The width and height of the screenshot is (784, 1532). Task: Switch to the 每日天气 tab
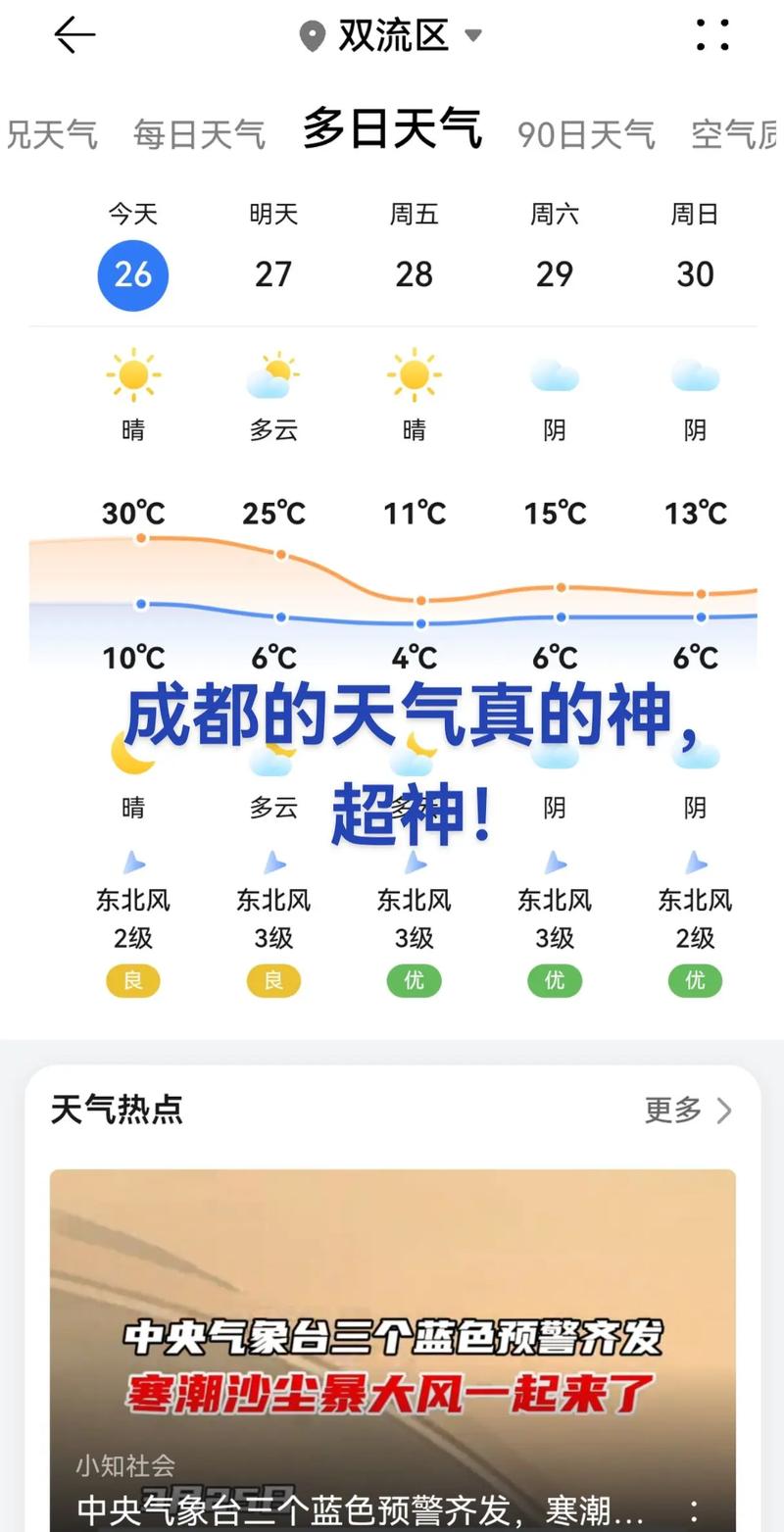[198, 134]
